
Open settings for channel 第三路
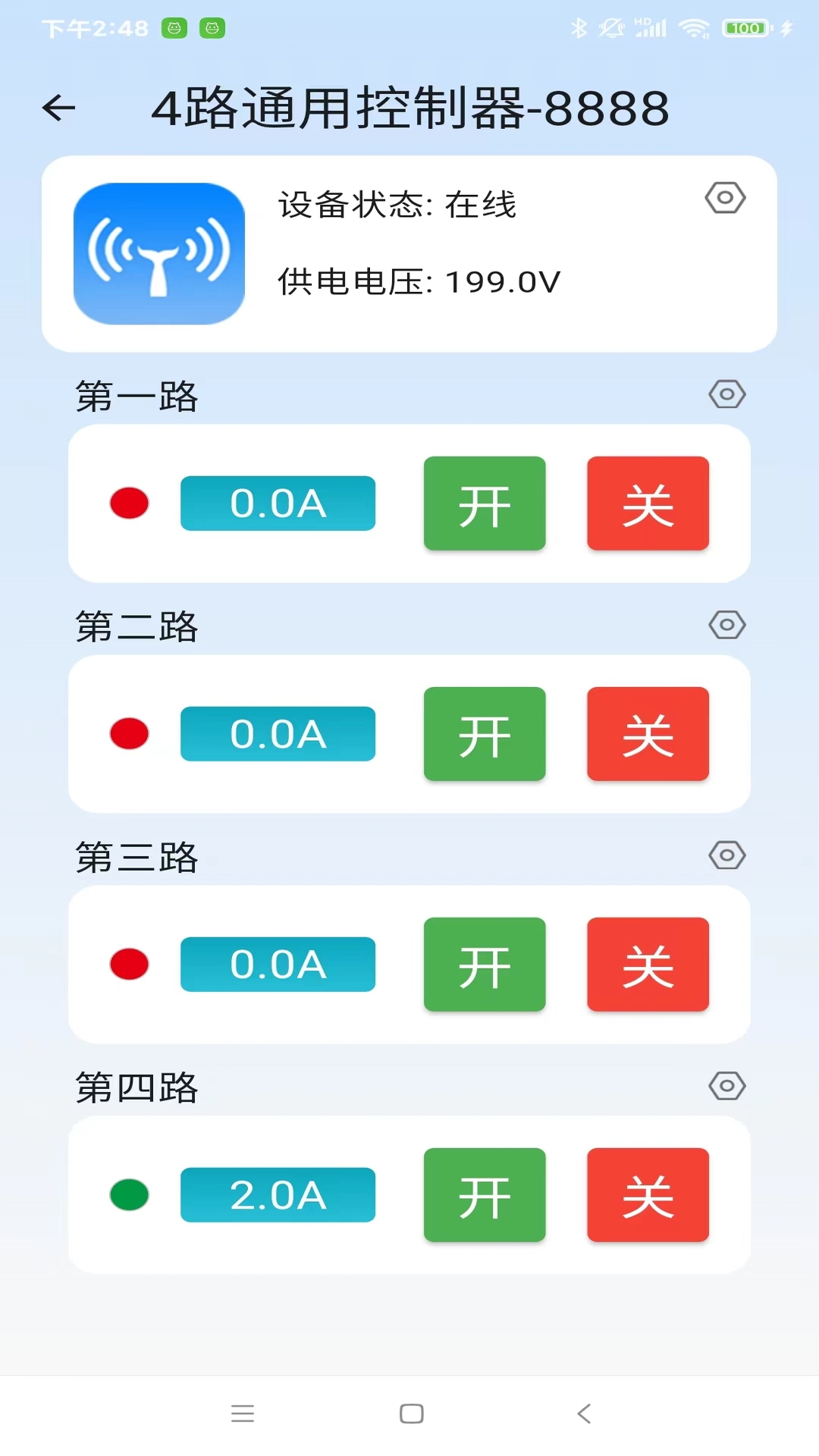726,855
